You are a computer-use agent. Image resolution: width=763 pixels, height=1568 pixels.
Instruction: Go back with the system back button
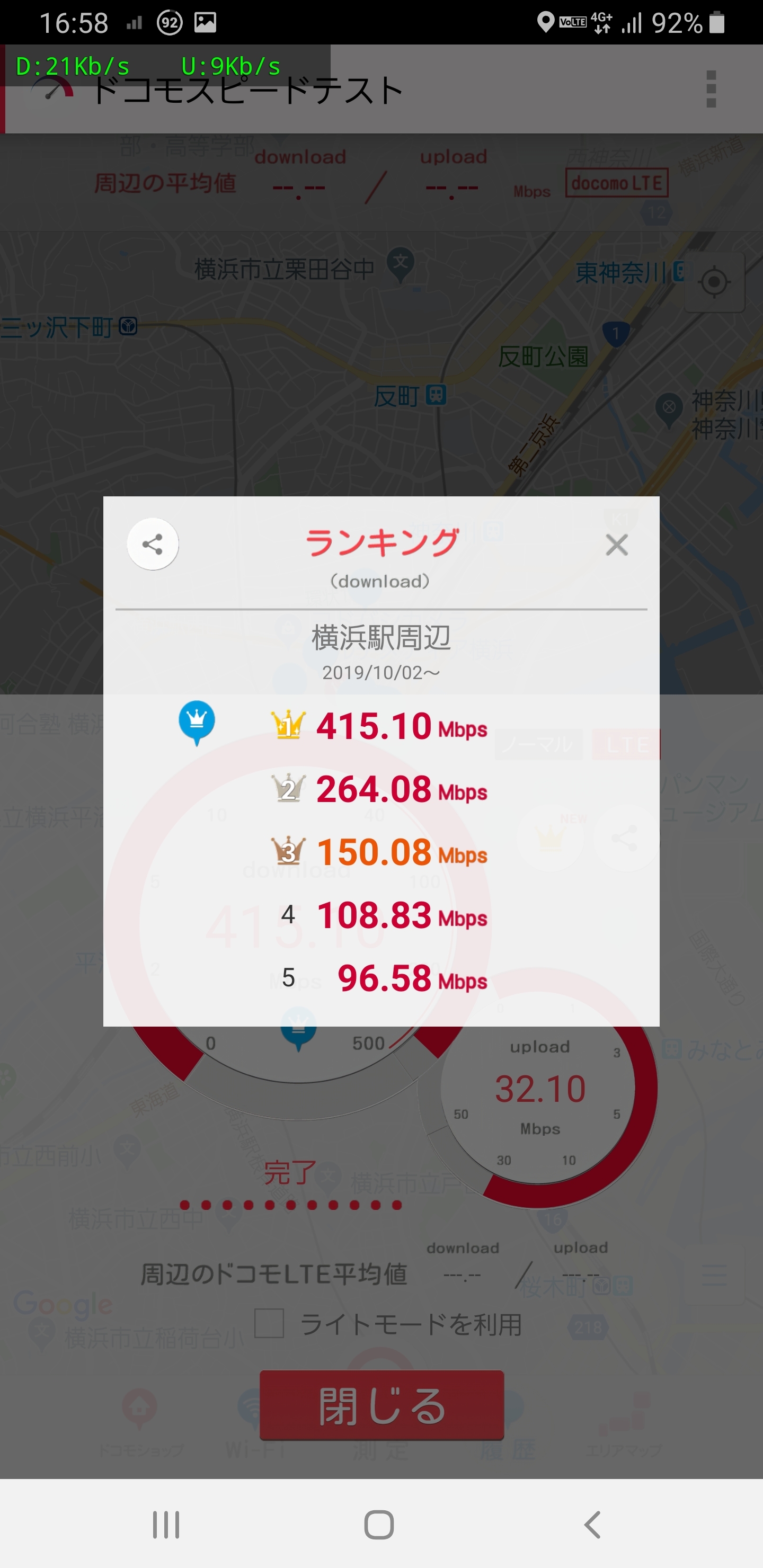click(x=592, y=1525)
